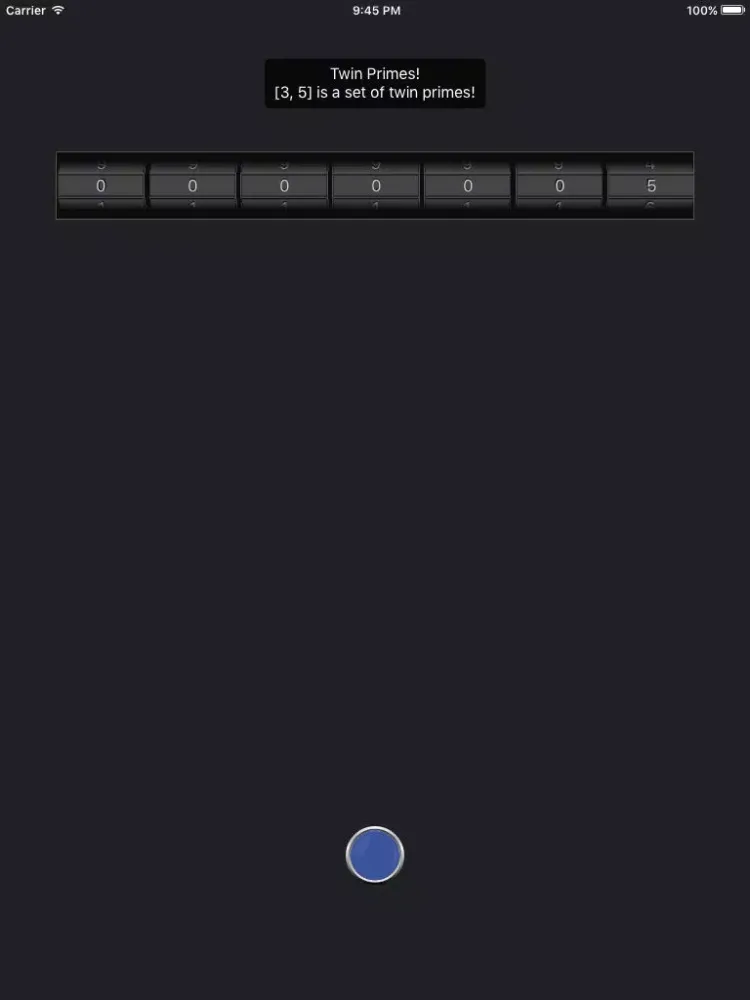Tap the round blue button
This screenshot has height=1000, width=750.
pos(375,855)
